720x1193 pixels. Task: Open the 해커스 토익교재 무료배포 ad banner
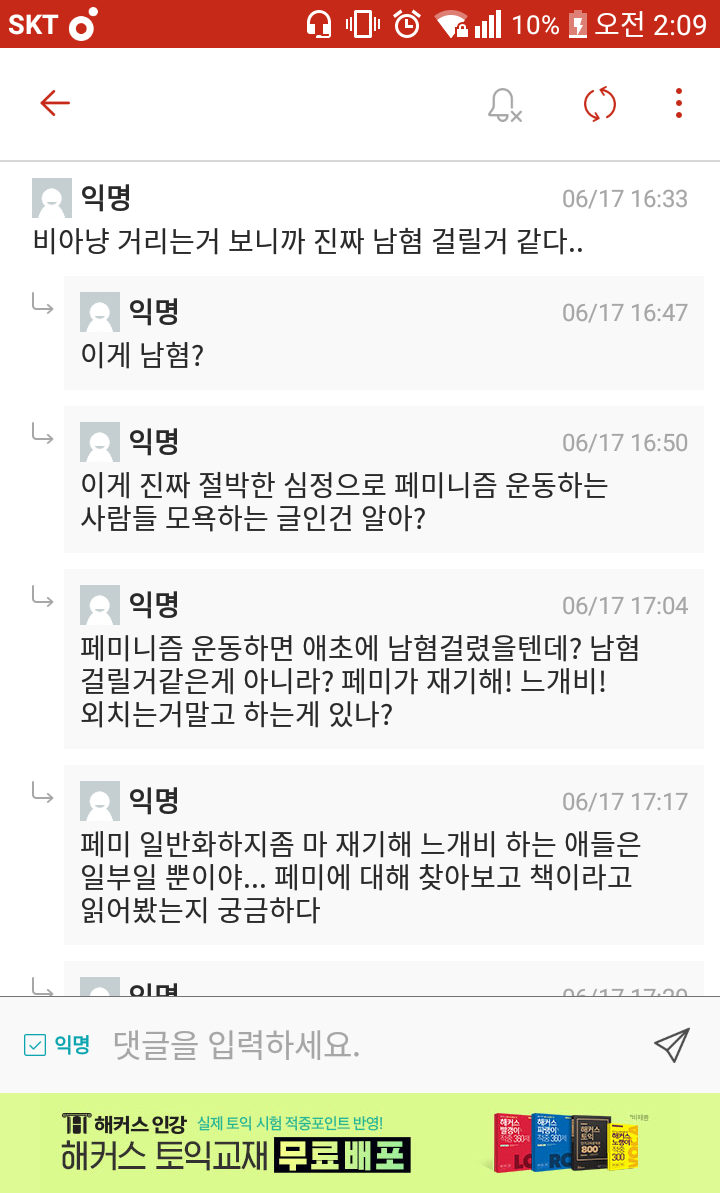(x=360, y=1143)
